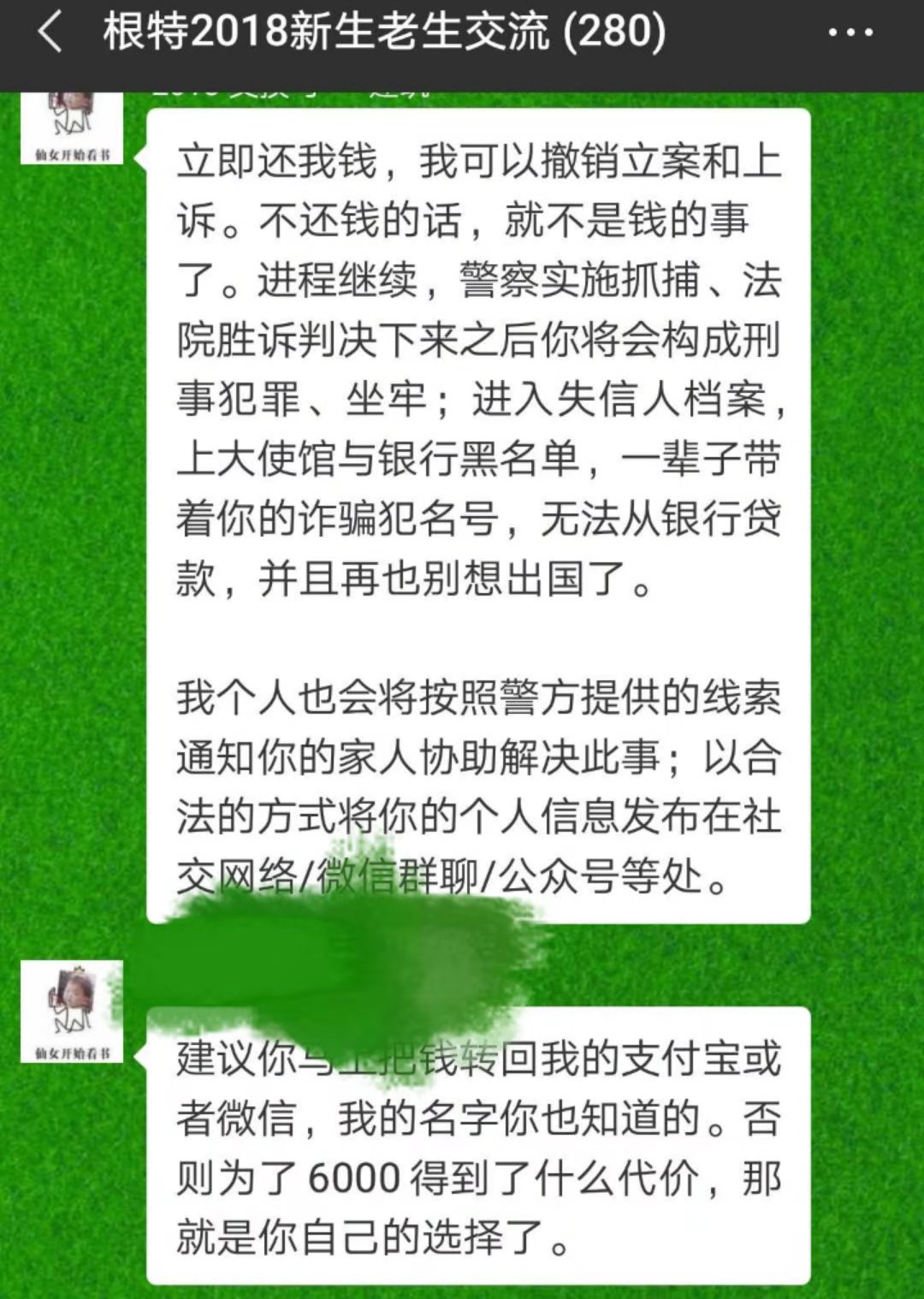This screenshot has width=924, height=1299.
Task: Open the group chat overflow menu
Action: (850, 34)
